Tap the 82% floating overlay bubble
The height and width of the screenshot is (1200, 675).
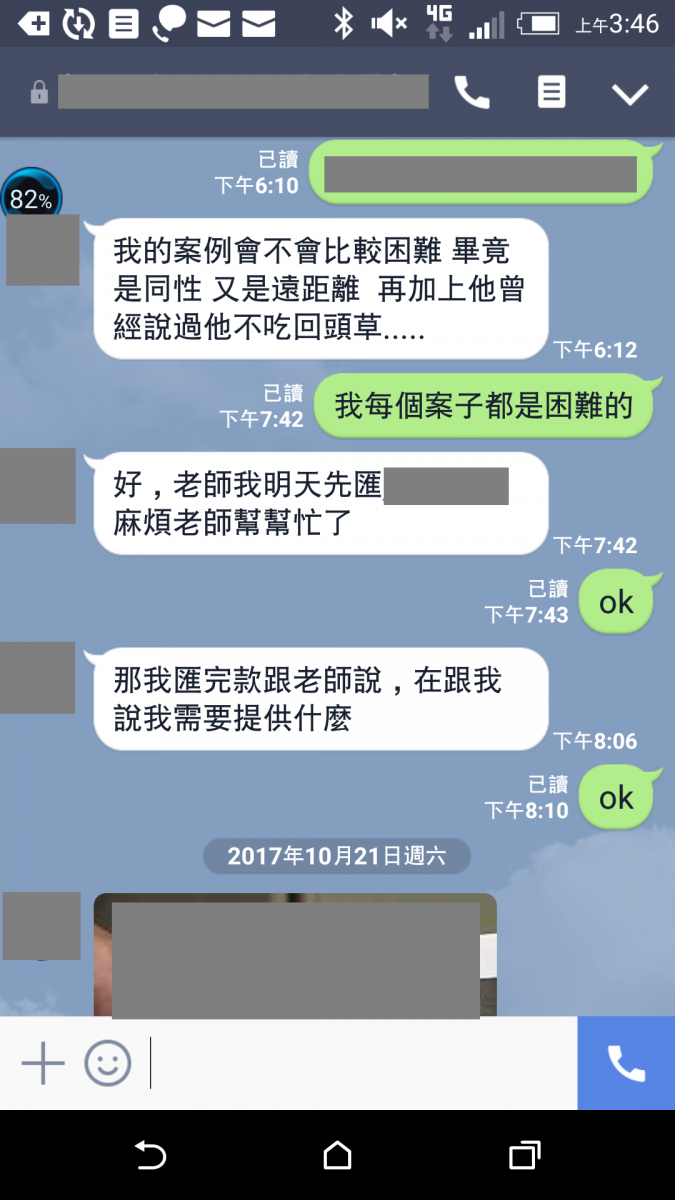tap(31, 197)
